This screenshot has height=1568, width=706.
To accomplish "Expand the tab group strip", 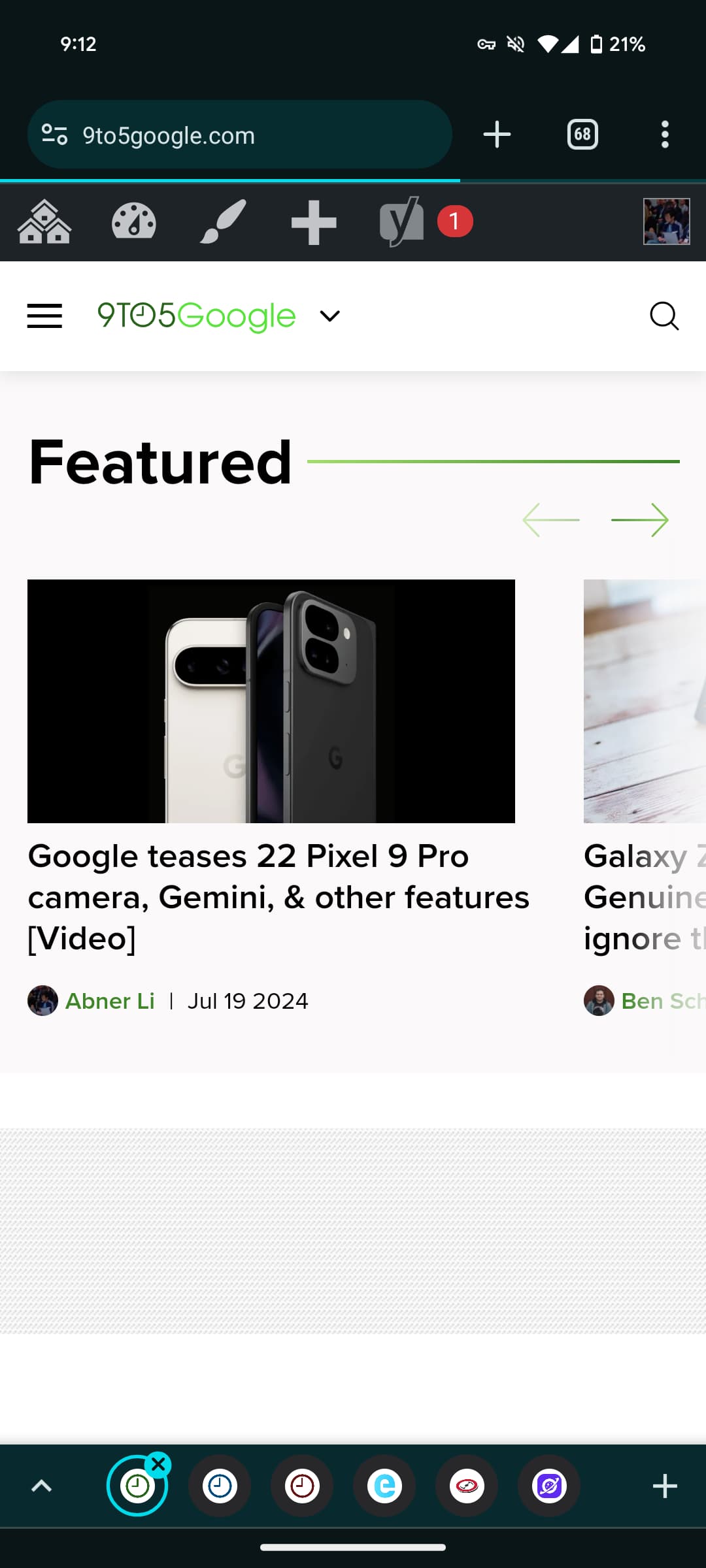I will coord(42,1486).
